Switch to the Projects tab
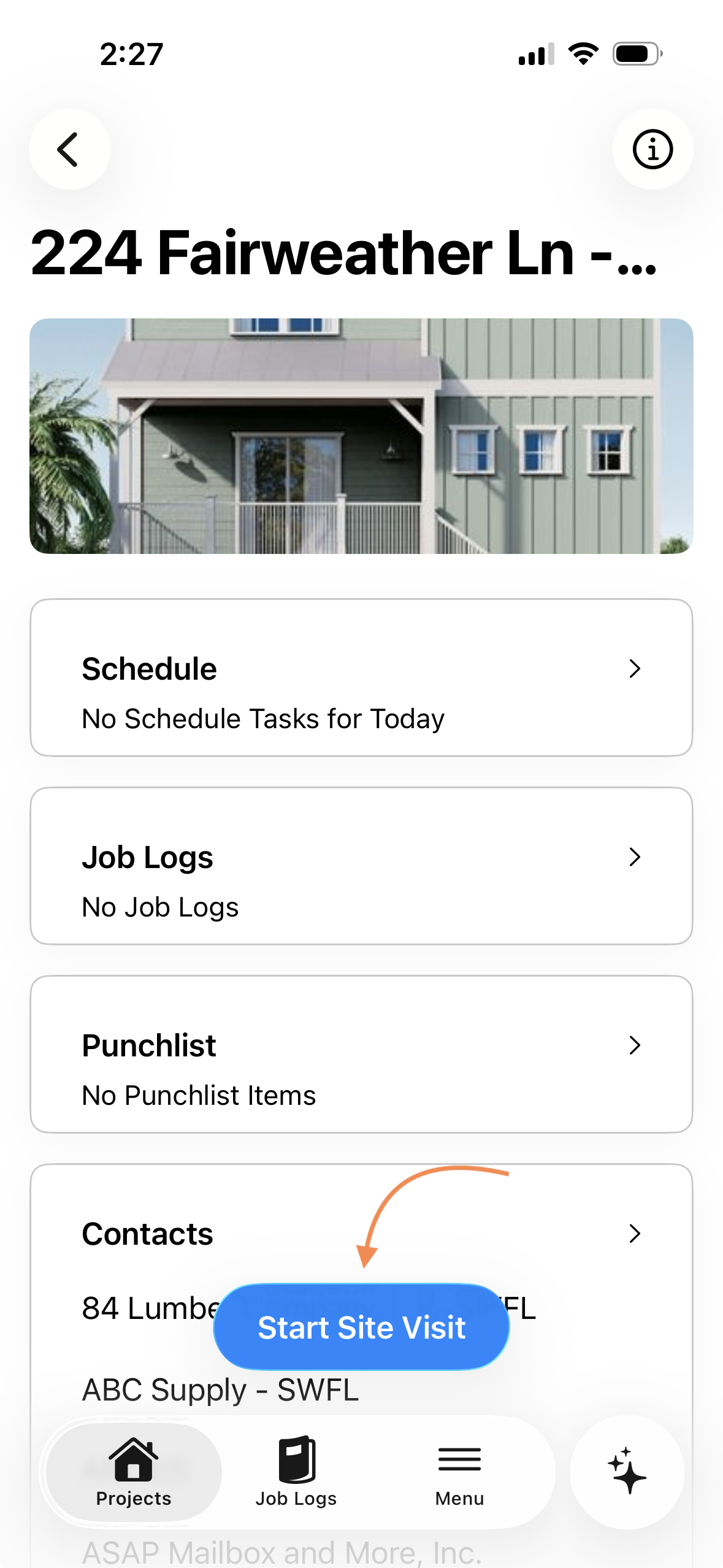 click(x=134, y=1472)
